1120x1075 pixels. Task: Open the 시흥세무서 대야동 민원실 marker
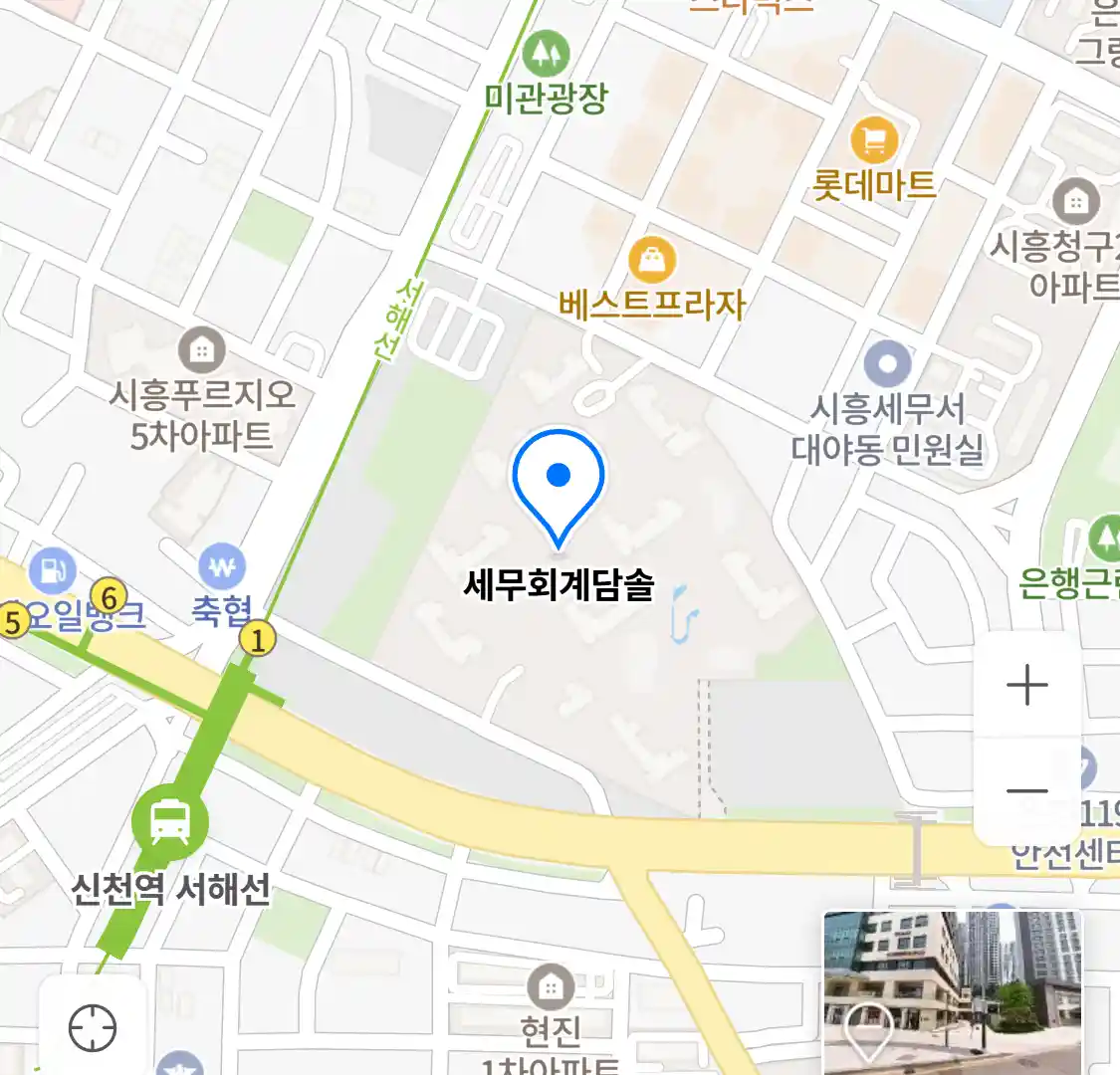coord(888,364)
